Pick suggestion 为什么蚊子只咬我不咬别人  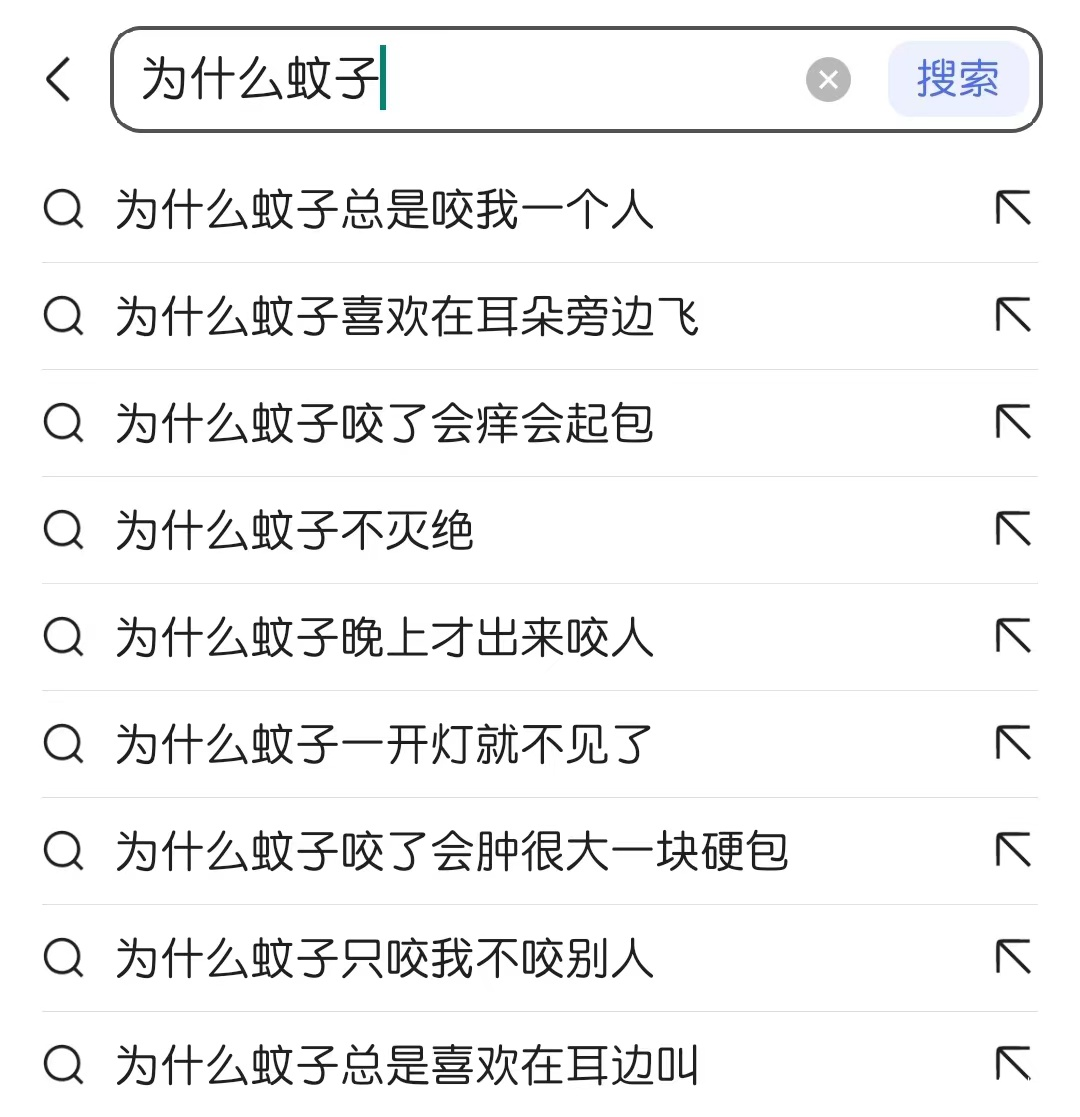(x=384, y=959)
